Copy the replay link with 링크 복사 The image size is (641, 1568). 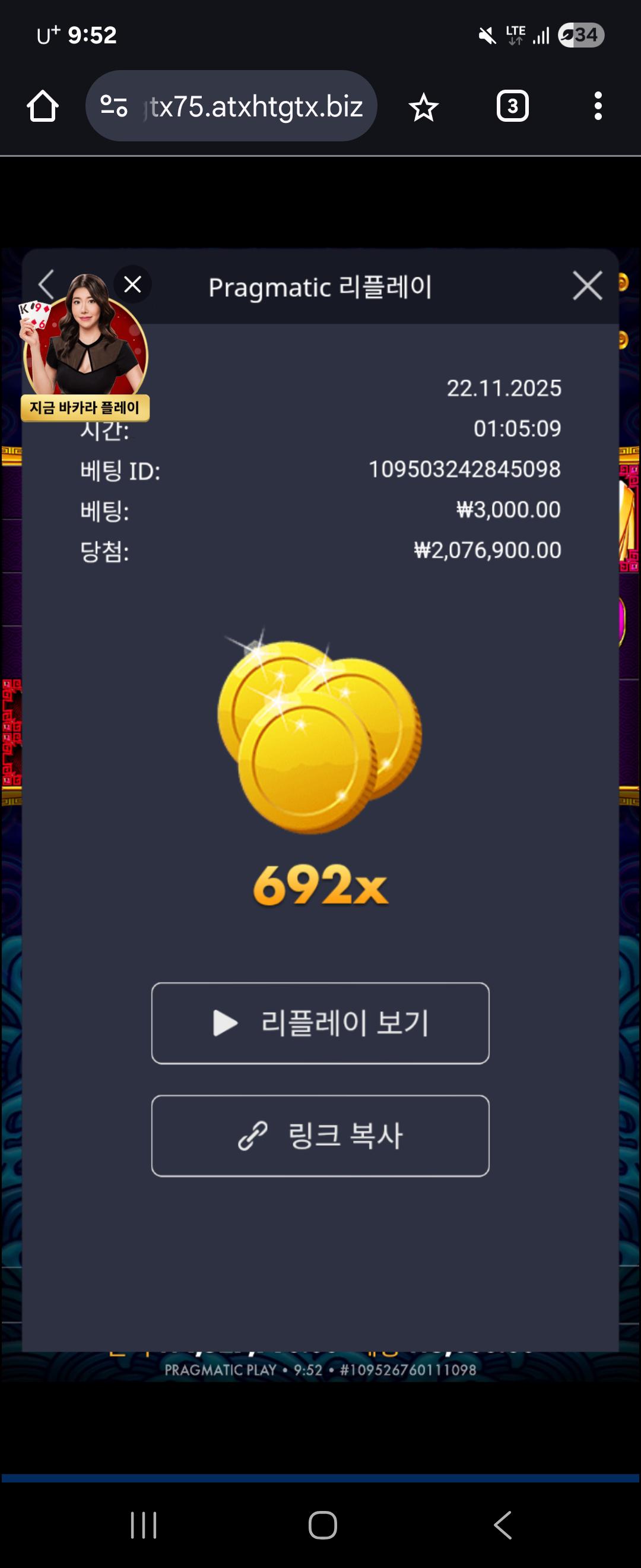[x=320, y=1135]
